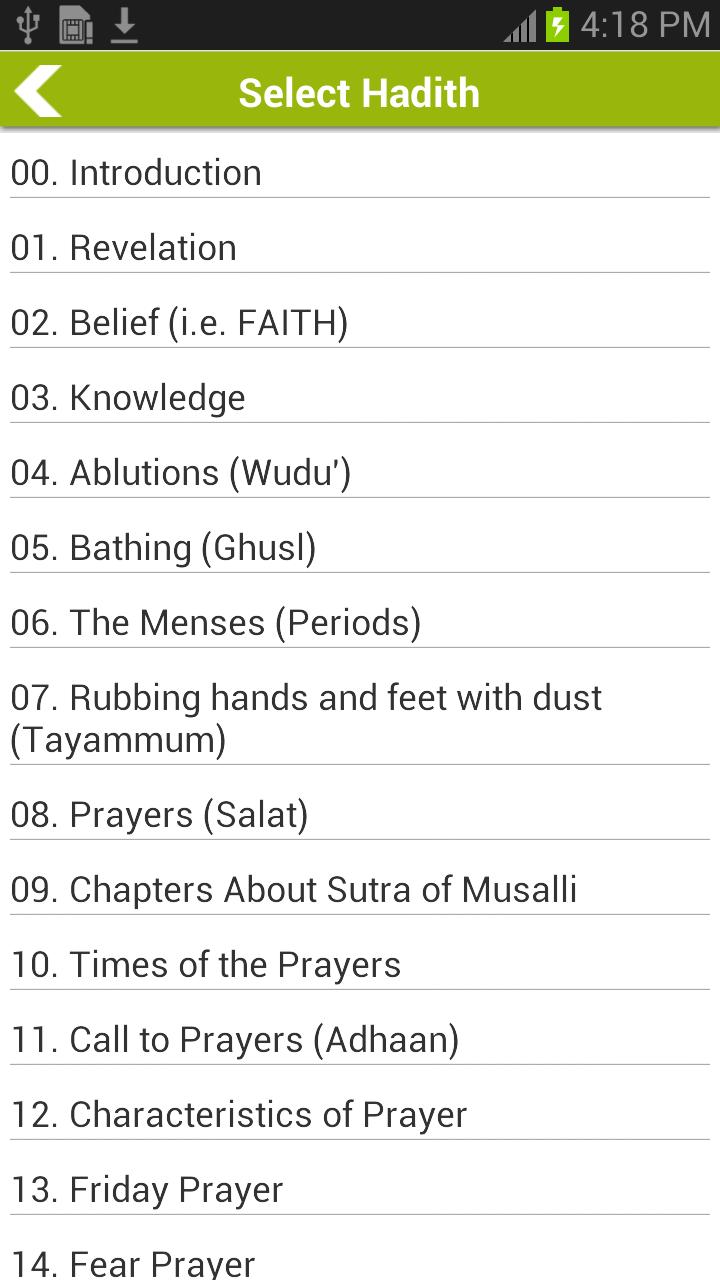
Task: Select the Revelation chapter
Action: click(x=122, y=248)
